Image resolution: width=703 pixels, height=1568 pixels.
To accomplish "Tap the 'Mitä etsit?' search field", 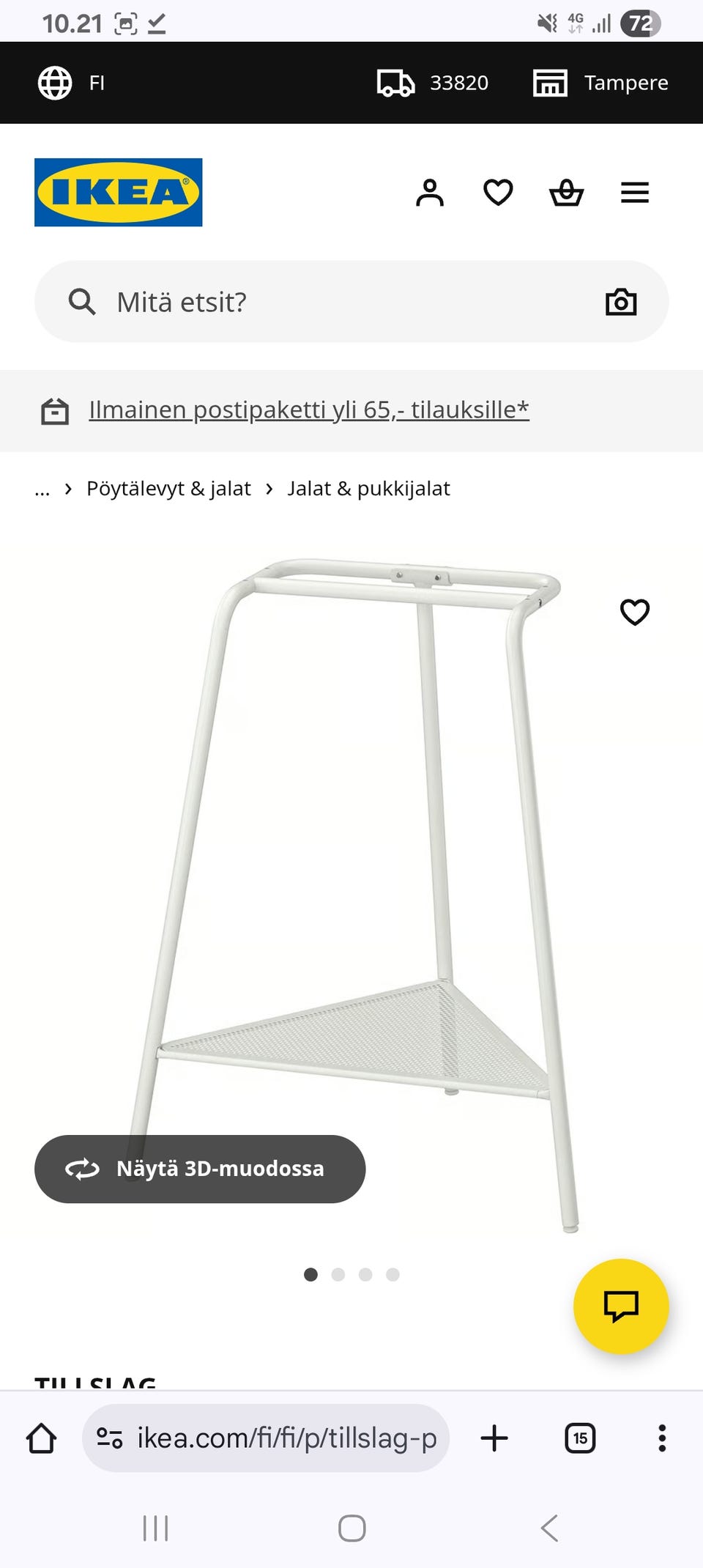I will [x=330, y=302].
